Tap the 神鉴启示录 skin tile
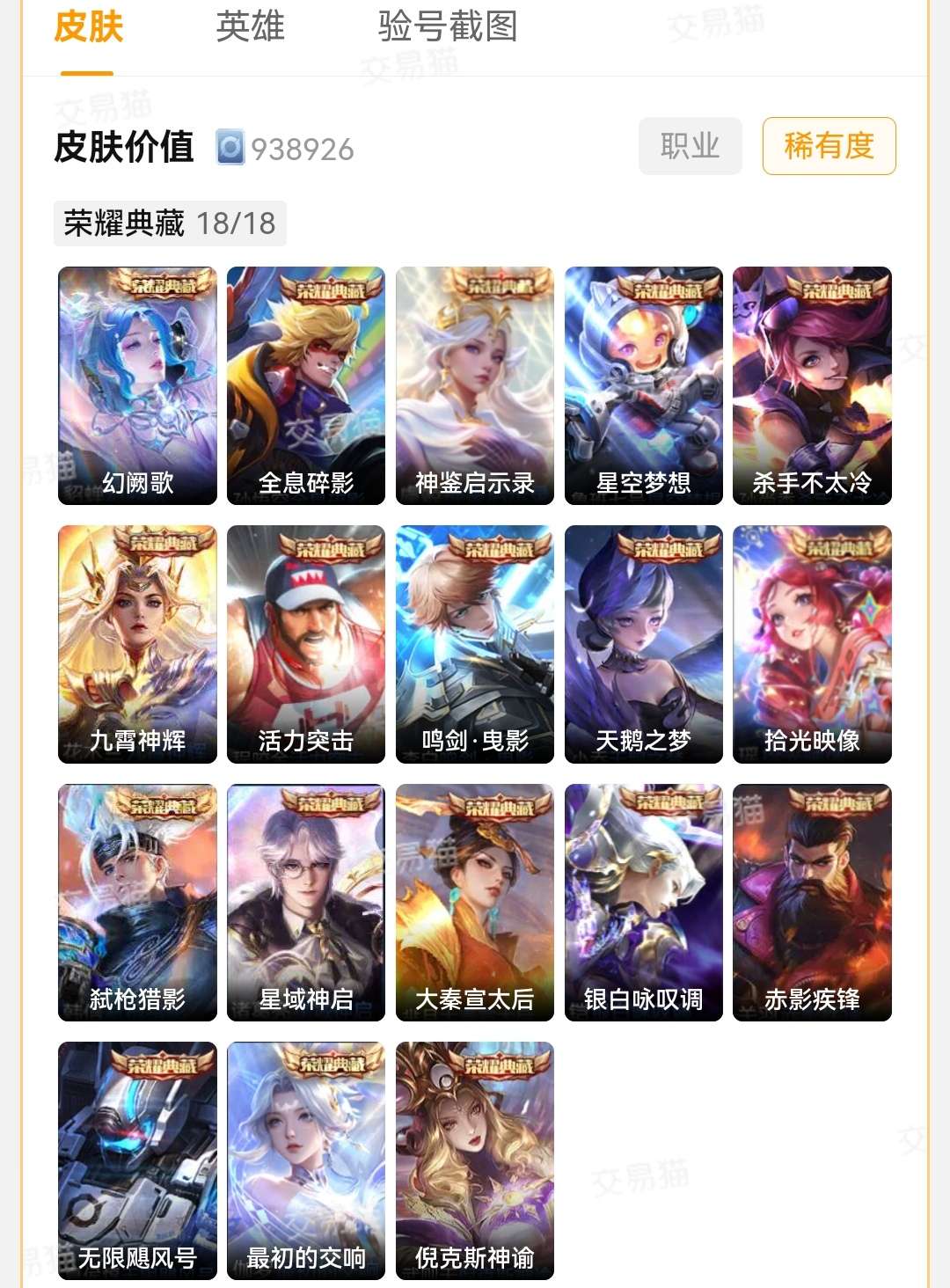Image resolution: width=950 pixels, height=1288 pixels. (475, 385)
